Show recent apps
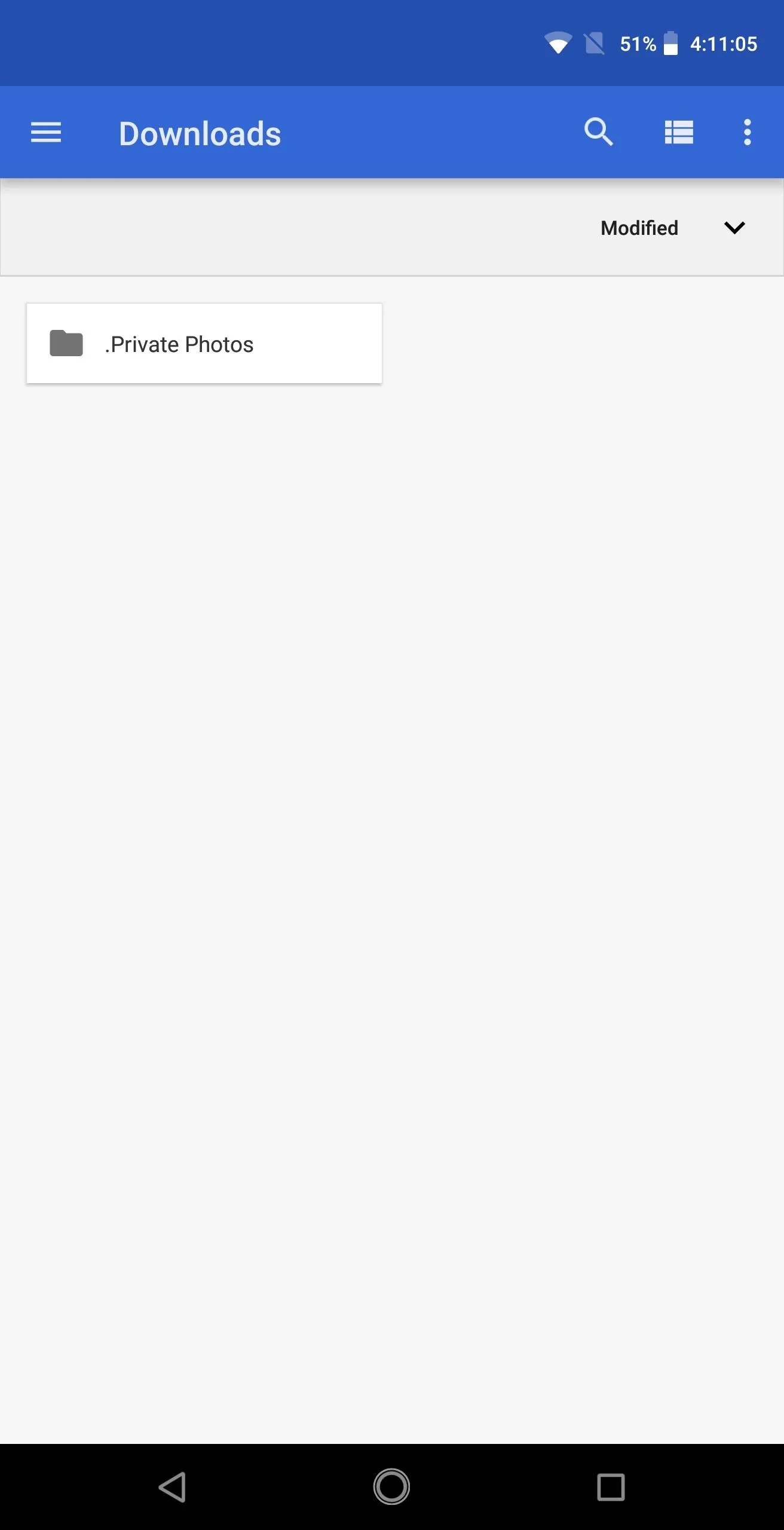This screenshot has height=1530, width=784. (611, 1487)
